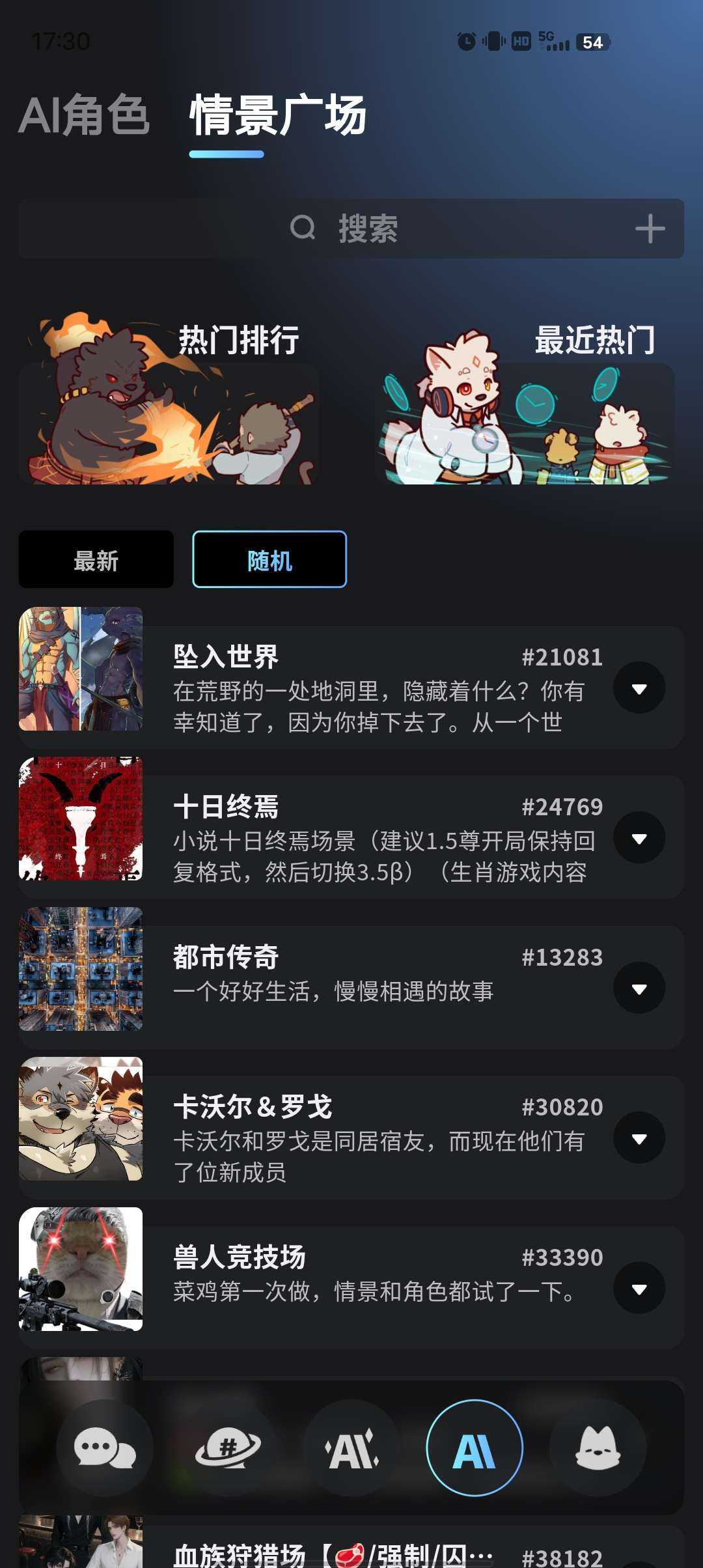Open the wolf avatar profile tab

point(598,1448)
